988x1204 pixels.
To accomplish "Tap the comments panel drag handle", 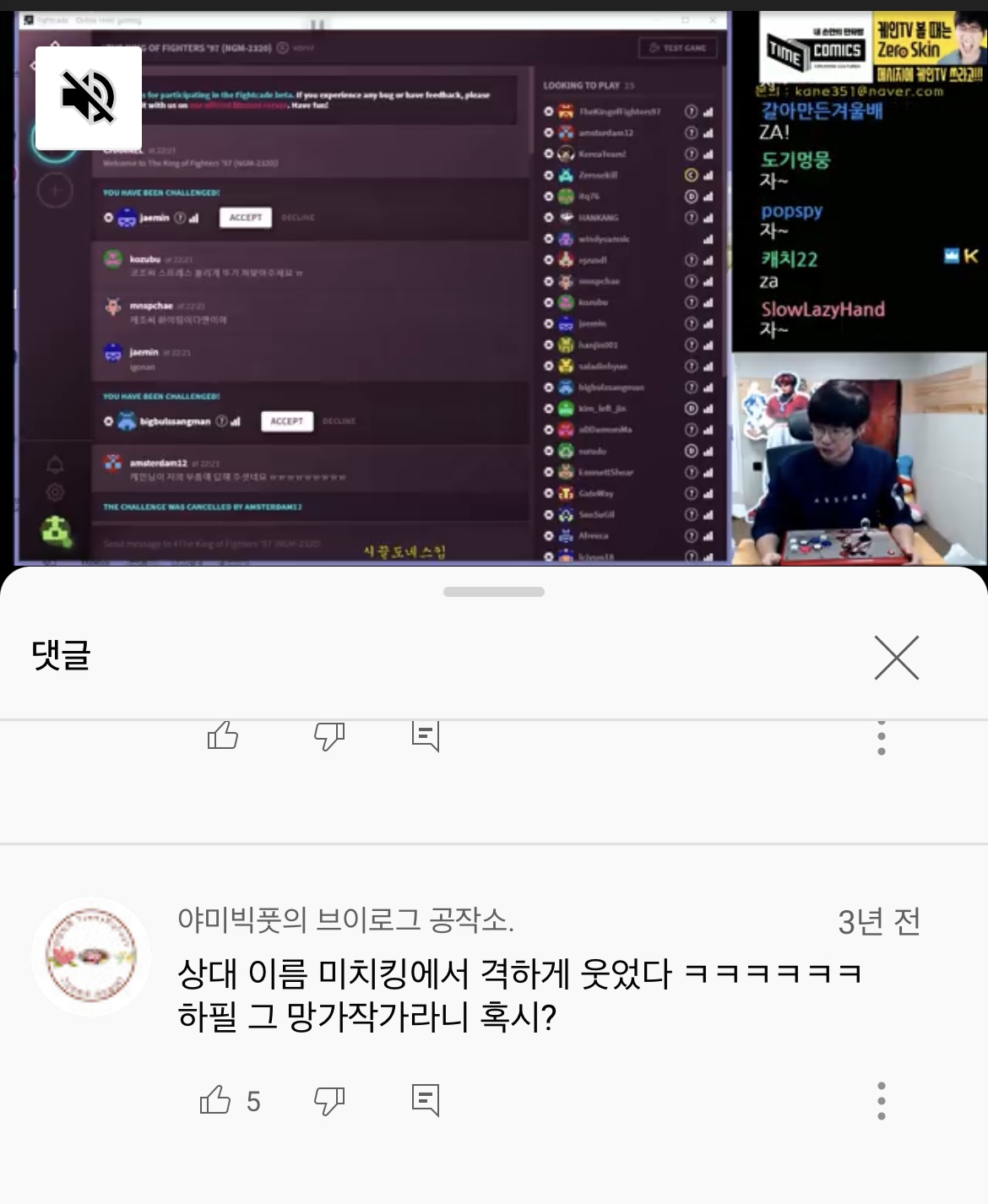I will (x=494, y=592).
